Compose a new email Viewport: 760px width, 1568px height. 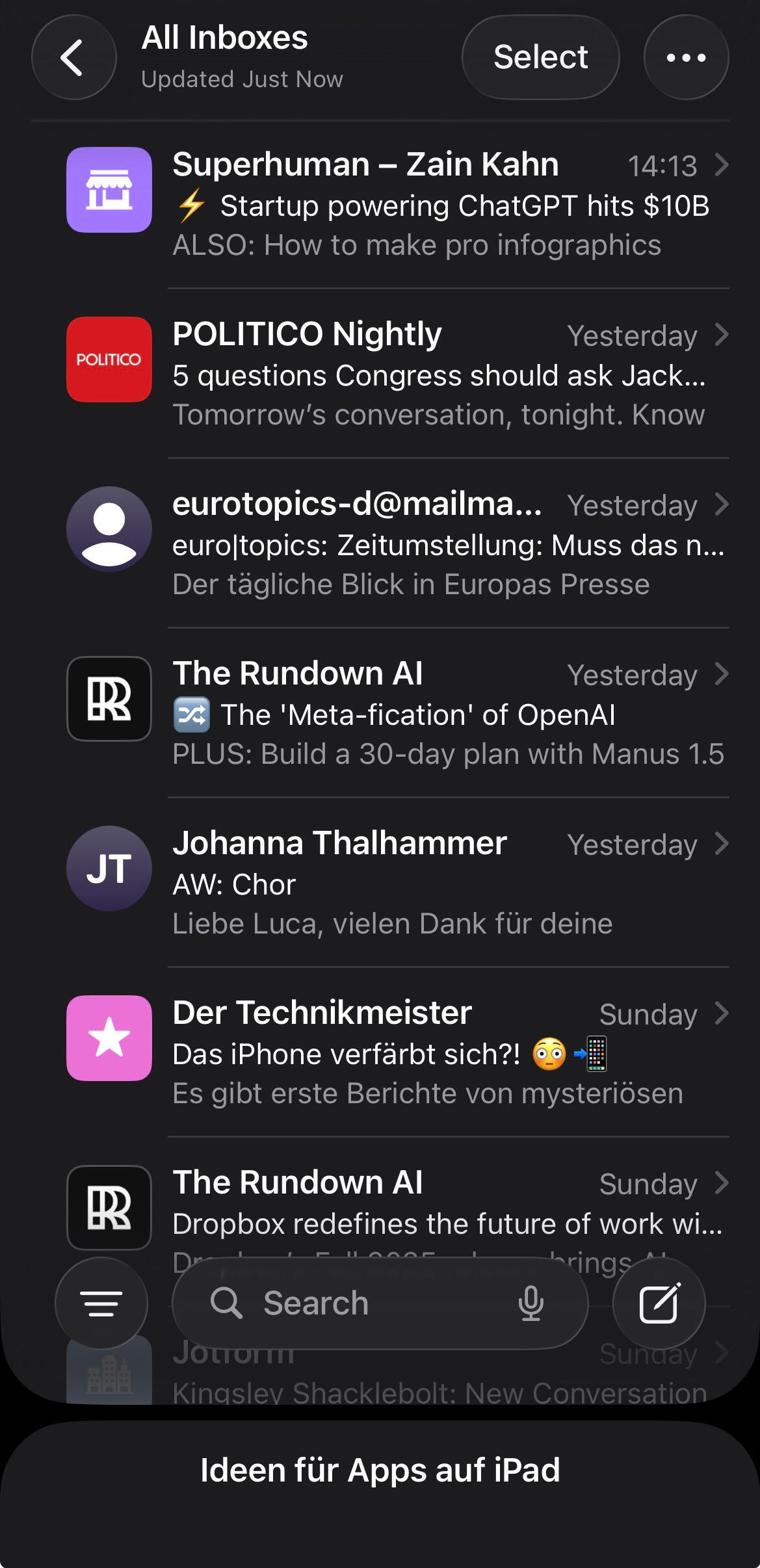coord(659,1303)
